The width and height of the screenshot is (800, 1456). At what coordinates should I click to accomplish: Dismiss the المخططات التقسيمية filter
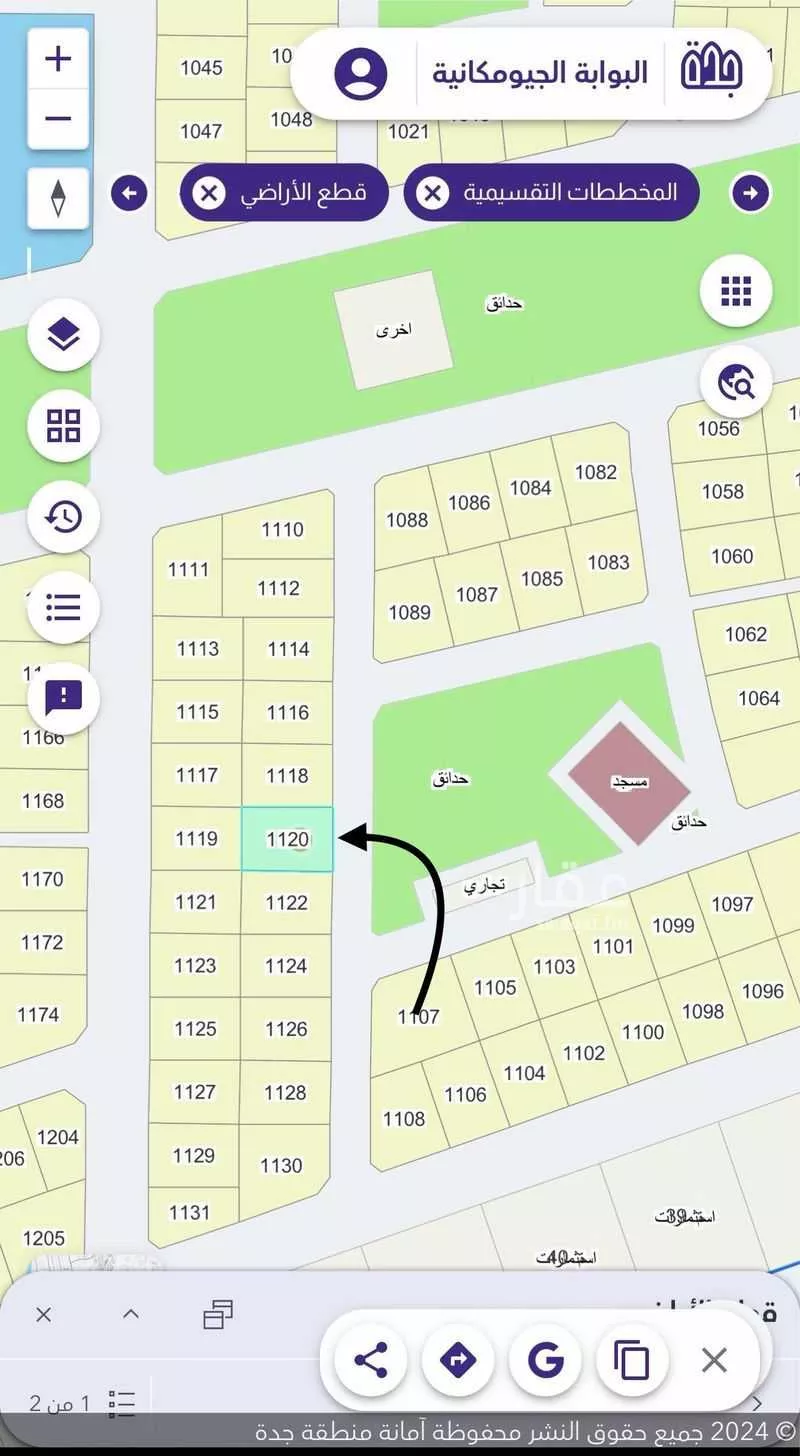(431, 192)
